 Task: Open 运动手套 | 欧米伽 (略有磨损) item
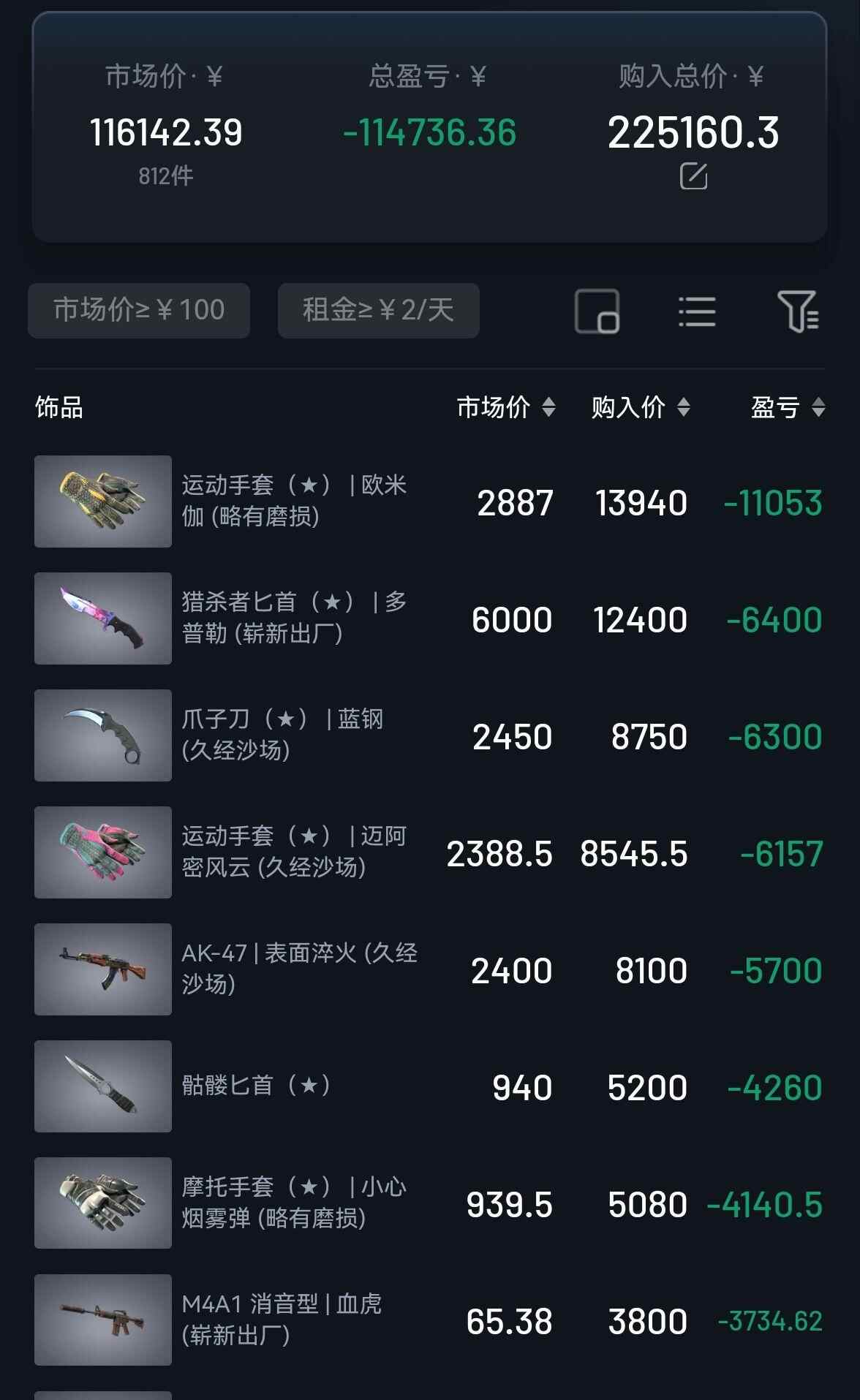[x=293, y=502]
